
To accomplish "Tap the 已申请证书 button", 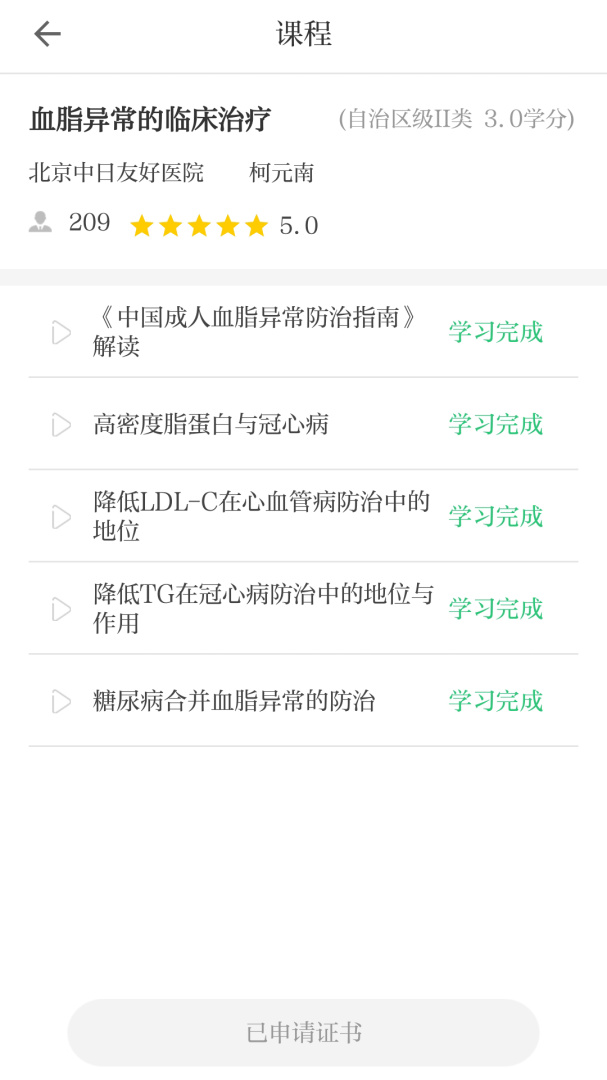I will [x=303, y=1032].
